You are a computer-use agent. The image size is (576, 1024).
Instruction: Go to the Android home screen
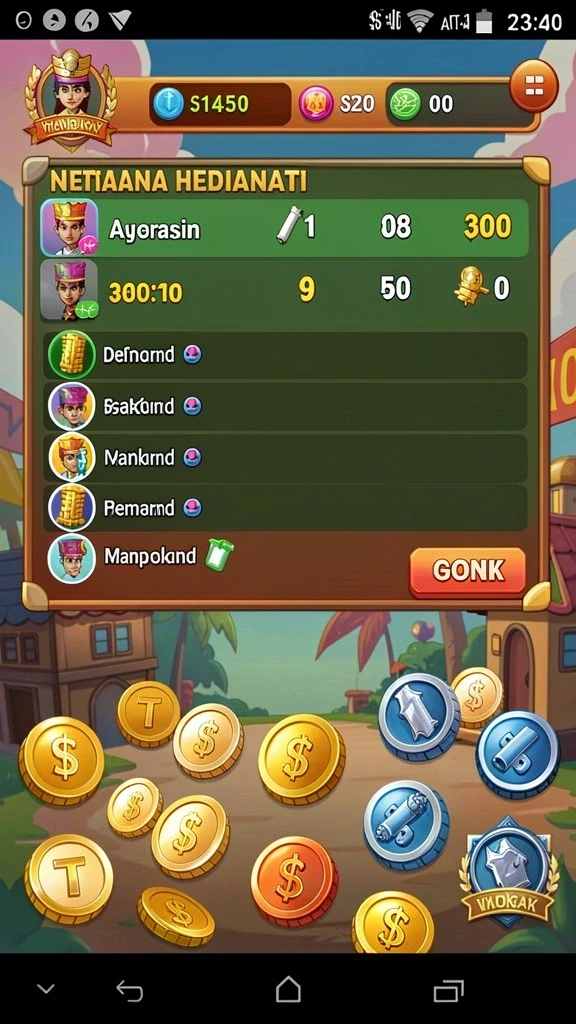tap(288, 989)
